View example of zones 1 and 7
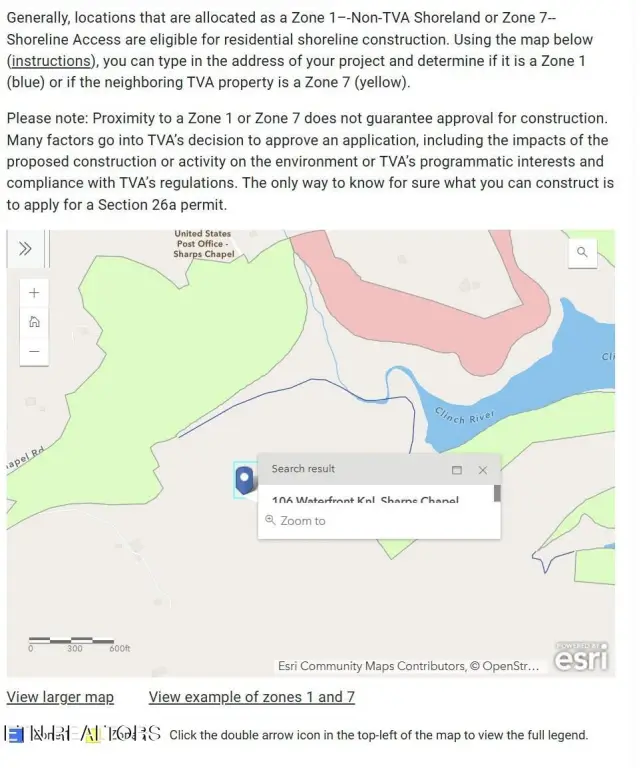Image resolution: width=641 pixels, height=768 pixels. pyautogui.click(x=251, y=697)
